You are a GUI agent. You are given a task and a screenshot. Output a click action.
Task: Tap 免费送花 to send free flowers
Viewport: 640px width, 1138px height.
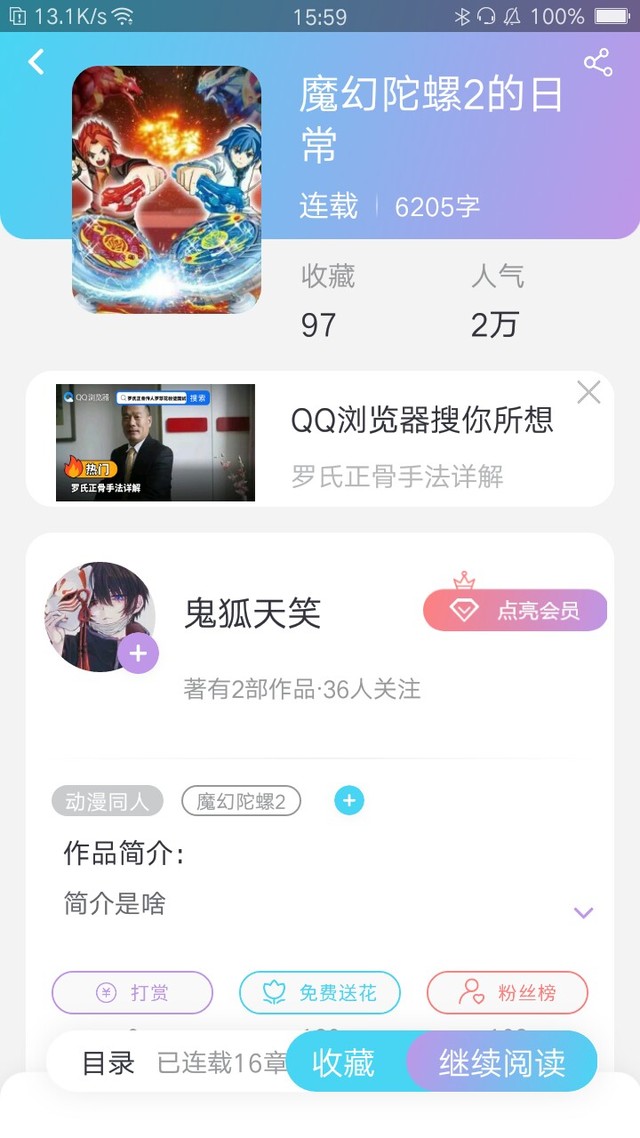point(319,992)
